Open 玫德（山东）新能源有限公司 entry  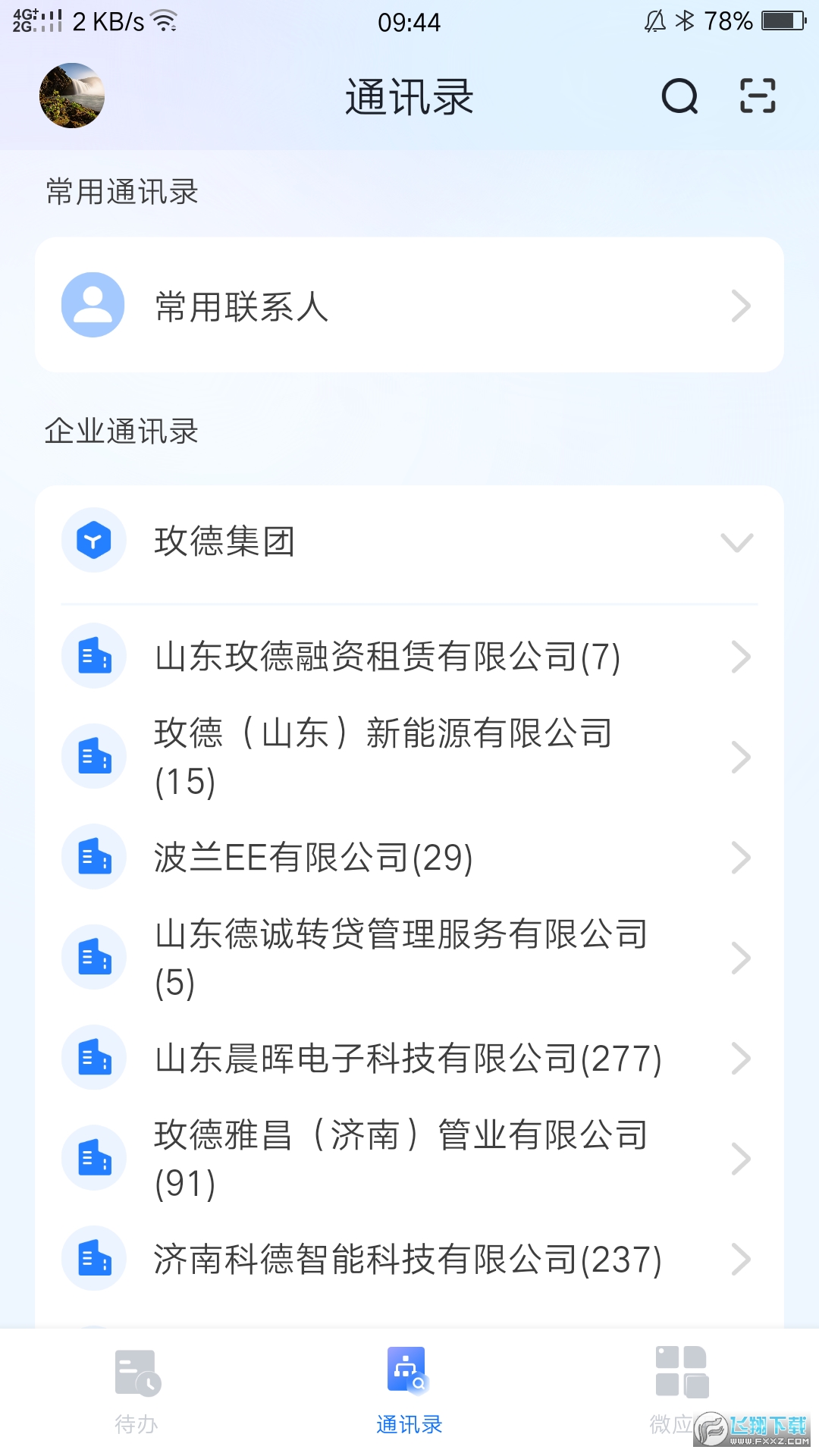coord(409,756)
